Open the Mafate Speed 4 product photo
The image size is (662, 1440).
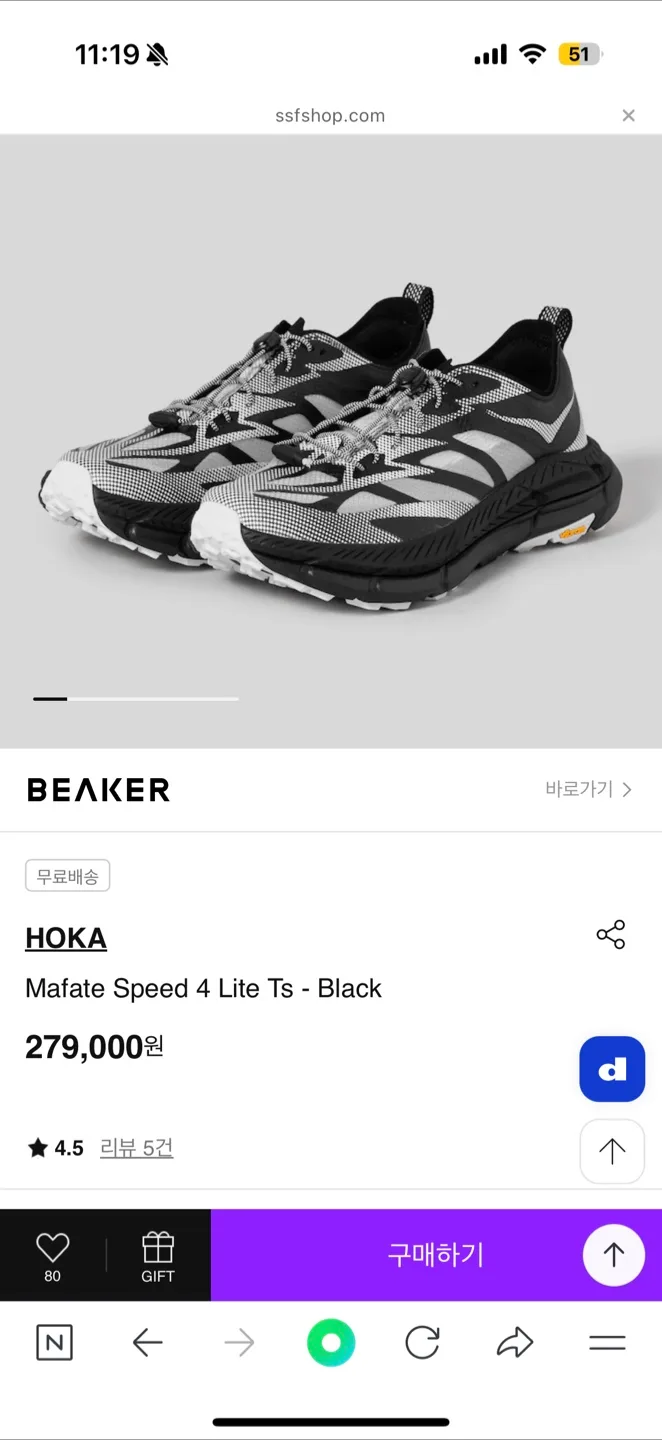point(331,440)
